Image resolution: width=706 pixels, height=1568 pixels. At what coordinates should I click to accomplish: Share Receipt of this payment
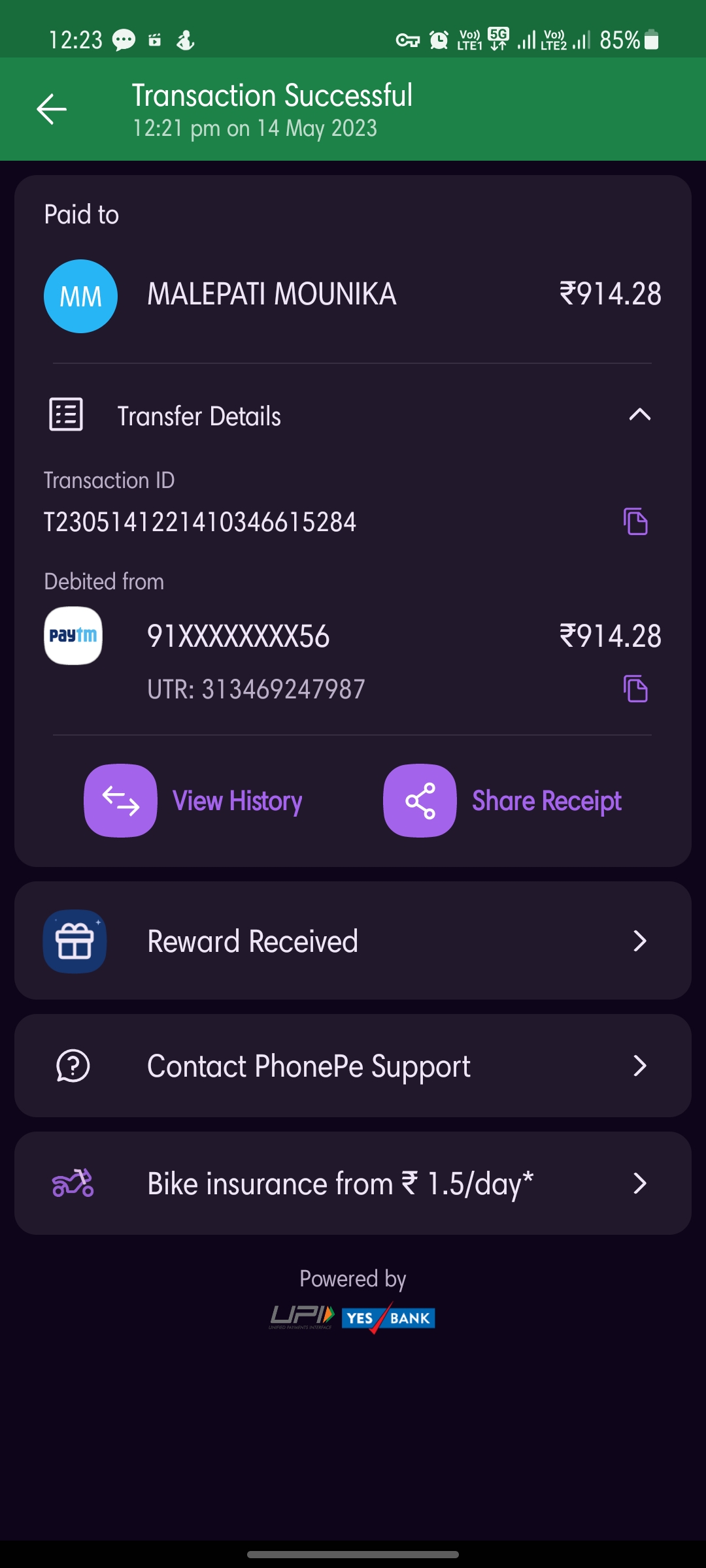tap(502, 800)
